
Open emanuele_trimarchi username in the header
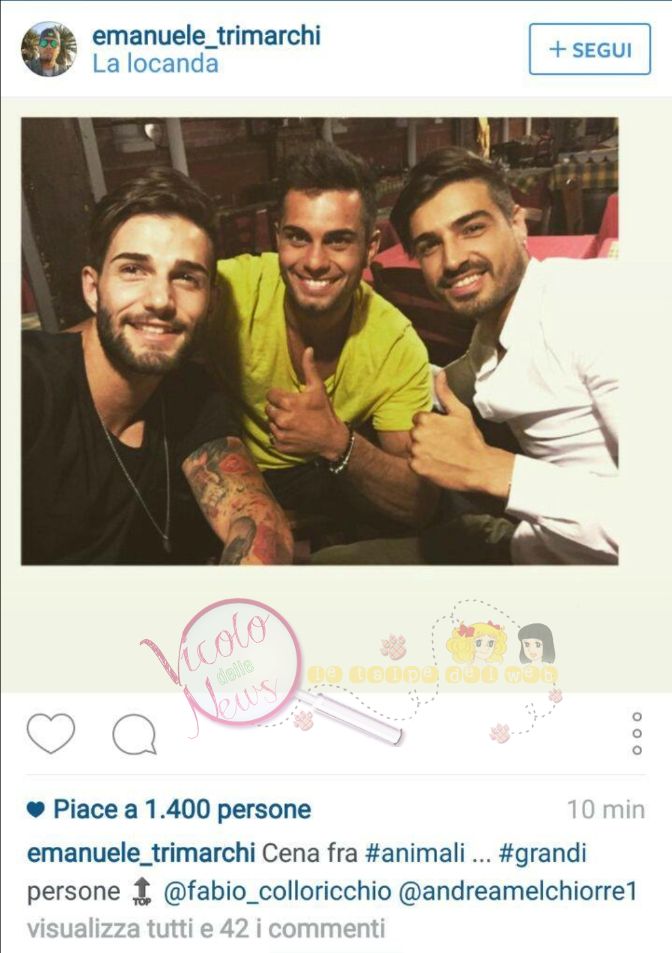click(x=206, y=35)
